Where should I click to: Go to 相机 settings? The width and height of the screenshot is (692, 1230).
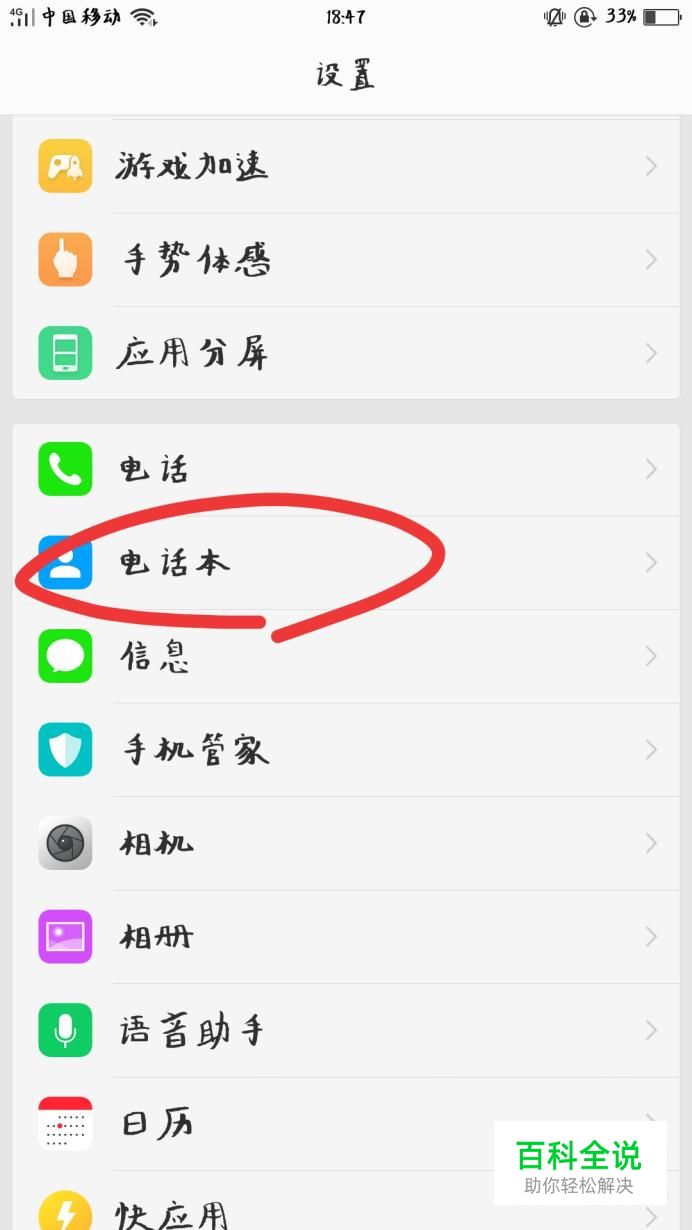[345, 843]
